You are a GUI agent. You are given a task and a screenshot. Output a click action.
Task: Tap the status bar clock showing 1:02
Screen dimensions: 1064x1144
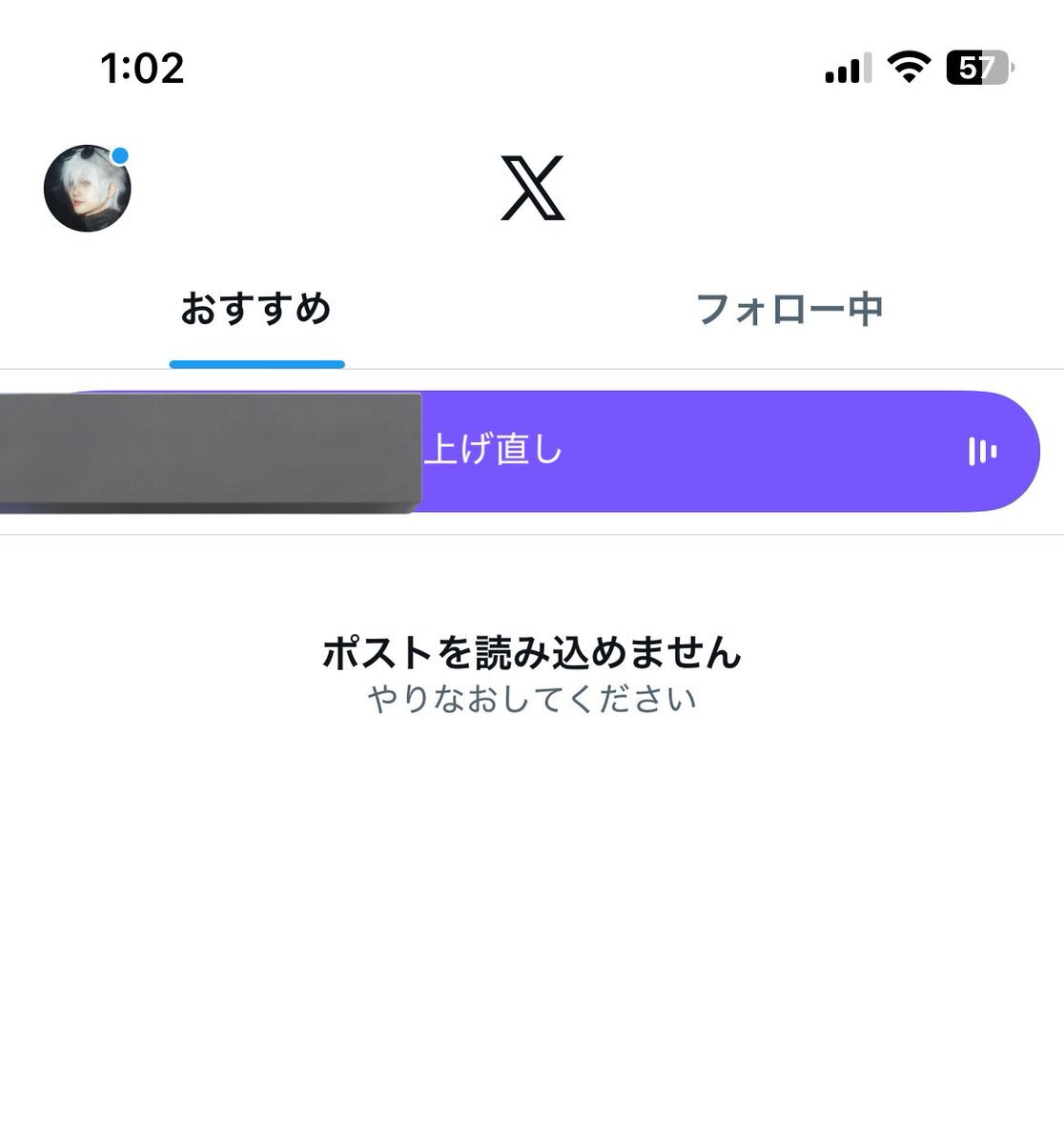click(x=143, y=69)
